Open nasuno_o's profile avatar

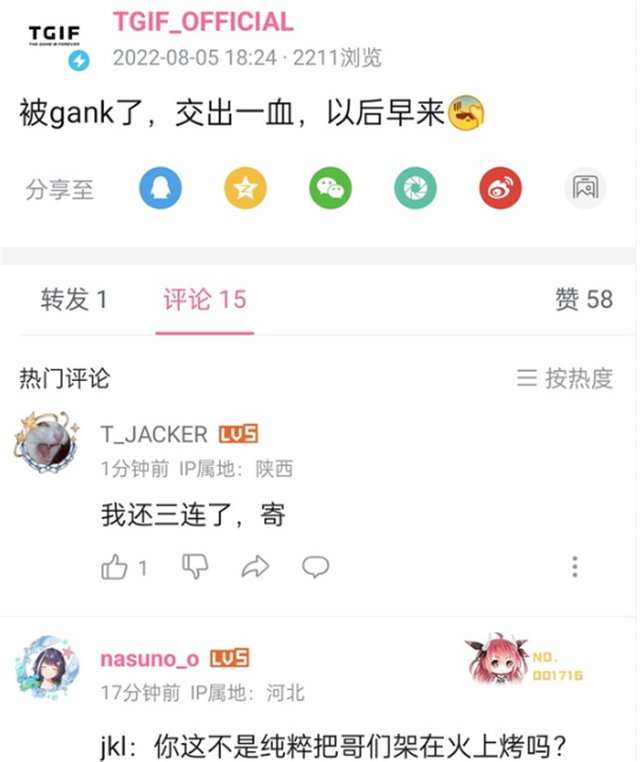[47, 666]
